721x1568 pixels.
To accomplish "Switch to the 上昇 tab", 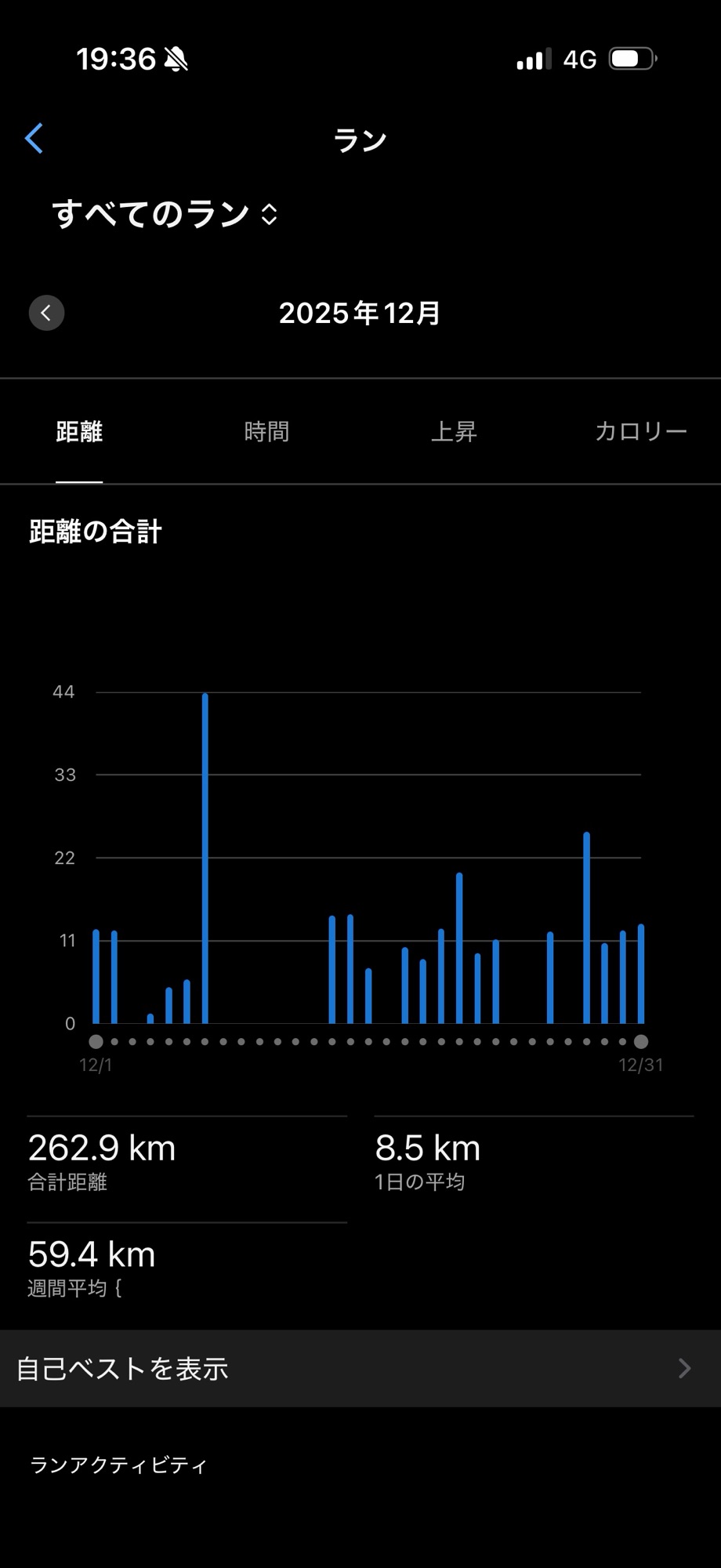I will click(x=454, y=432).
